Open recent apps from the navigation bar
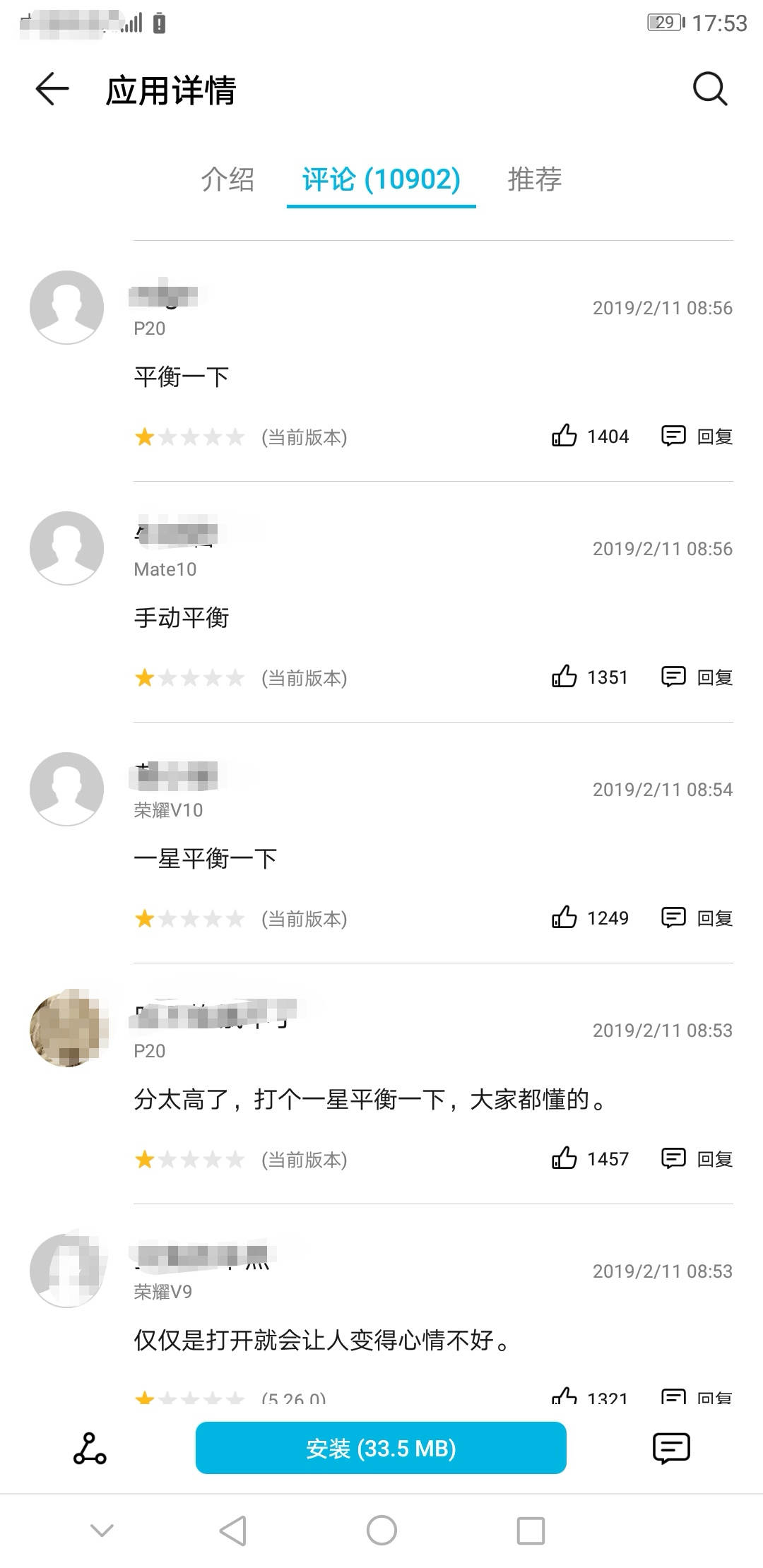Screen dimensions: 763x1568 pyautogui.click(x=531, y=1531)
